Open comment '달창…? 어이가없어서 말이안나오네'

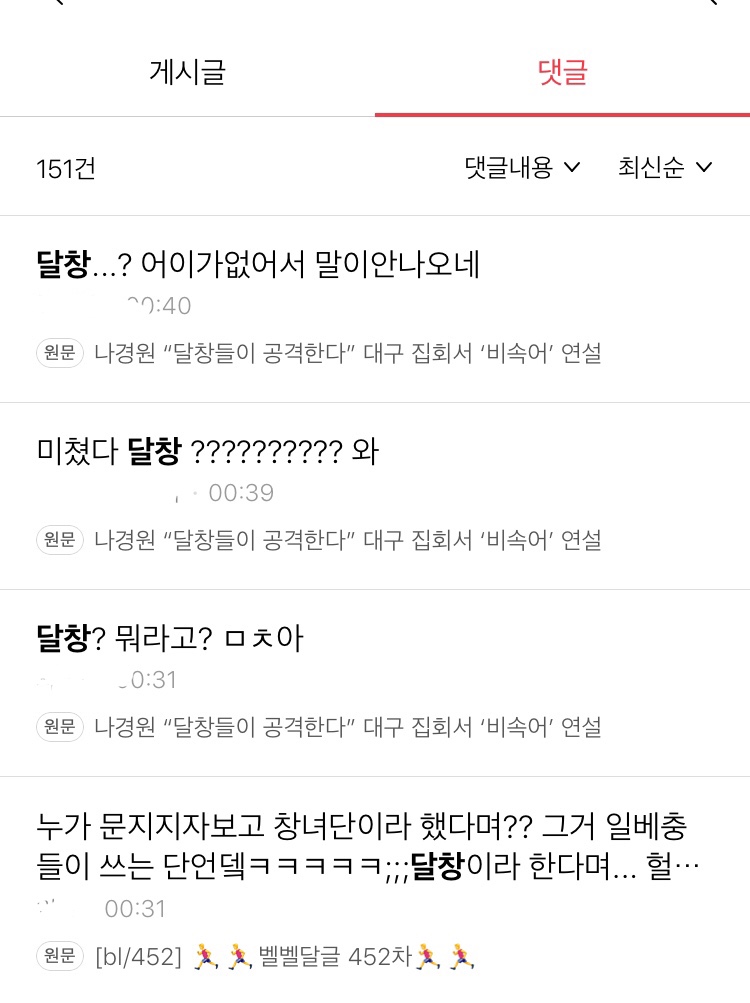click(x=258, y=265)
